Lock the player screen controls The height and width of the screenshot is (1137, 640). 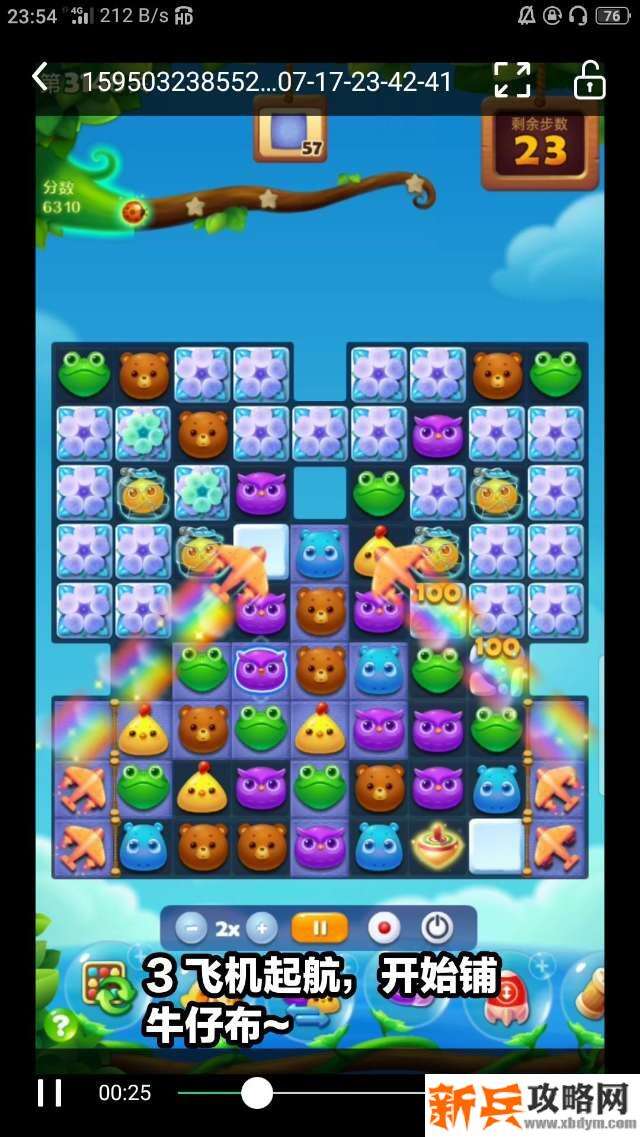coord(589,81)
